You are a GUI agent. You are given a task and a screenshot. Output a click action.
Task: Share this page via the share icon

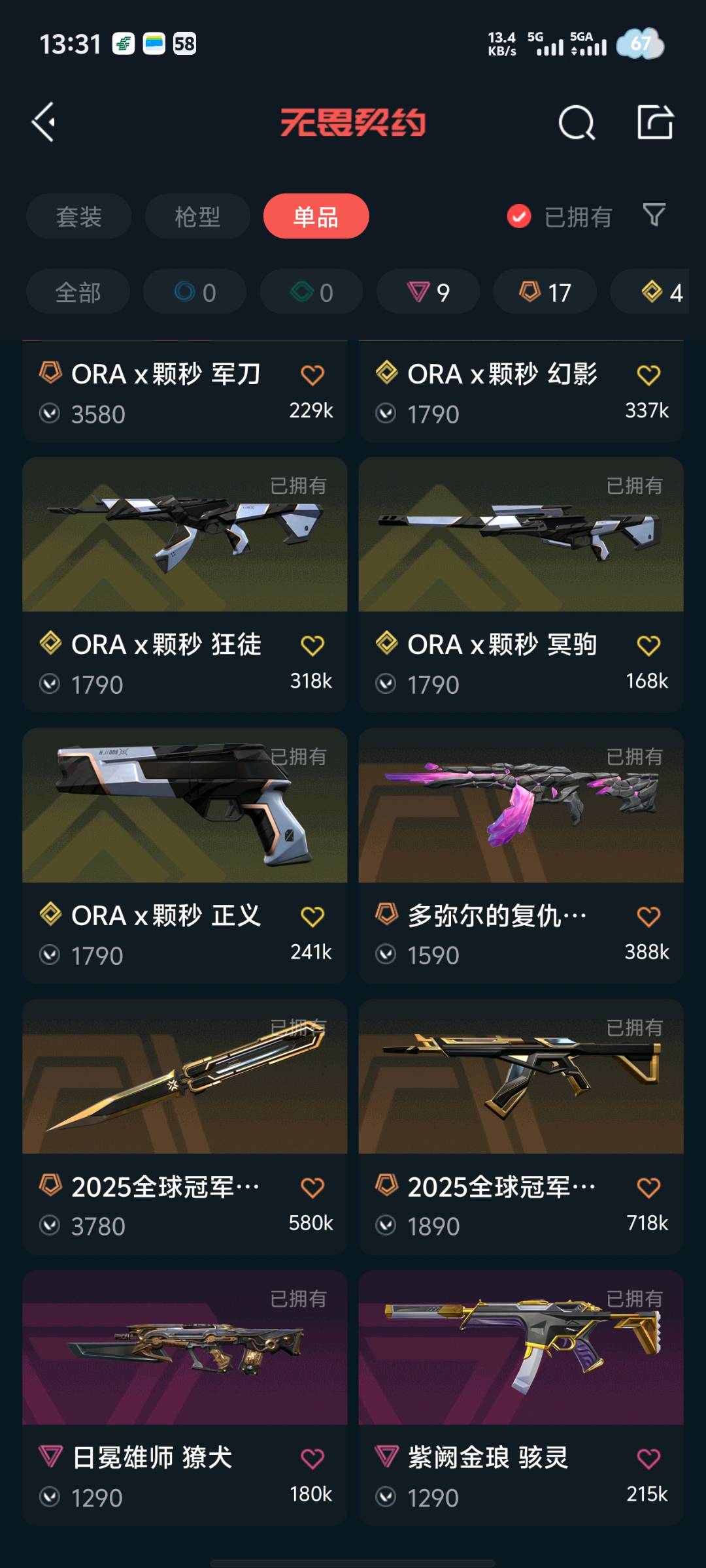click(655, 122)
